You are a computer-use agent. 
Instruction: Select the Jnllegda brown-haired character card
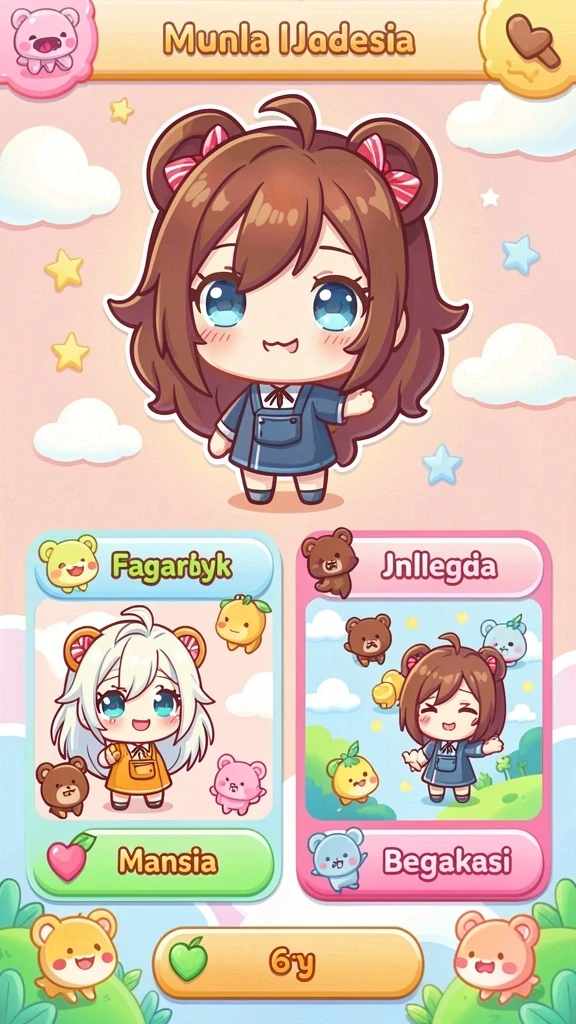tap(423, 709)
